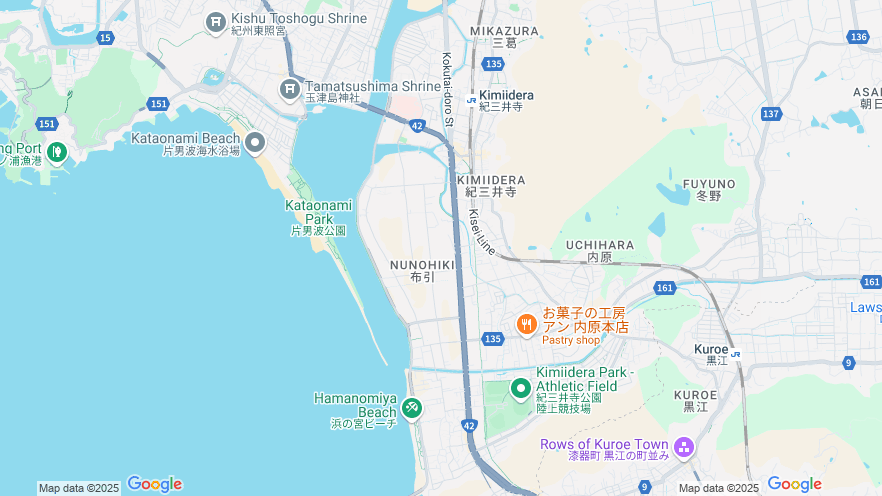Tap the green port marker near the left edge
Image resolution: width=882 pixels, height=496 pixels.
pos(57,151)
